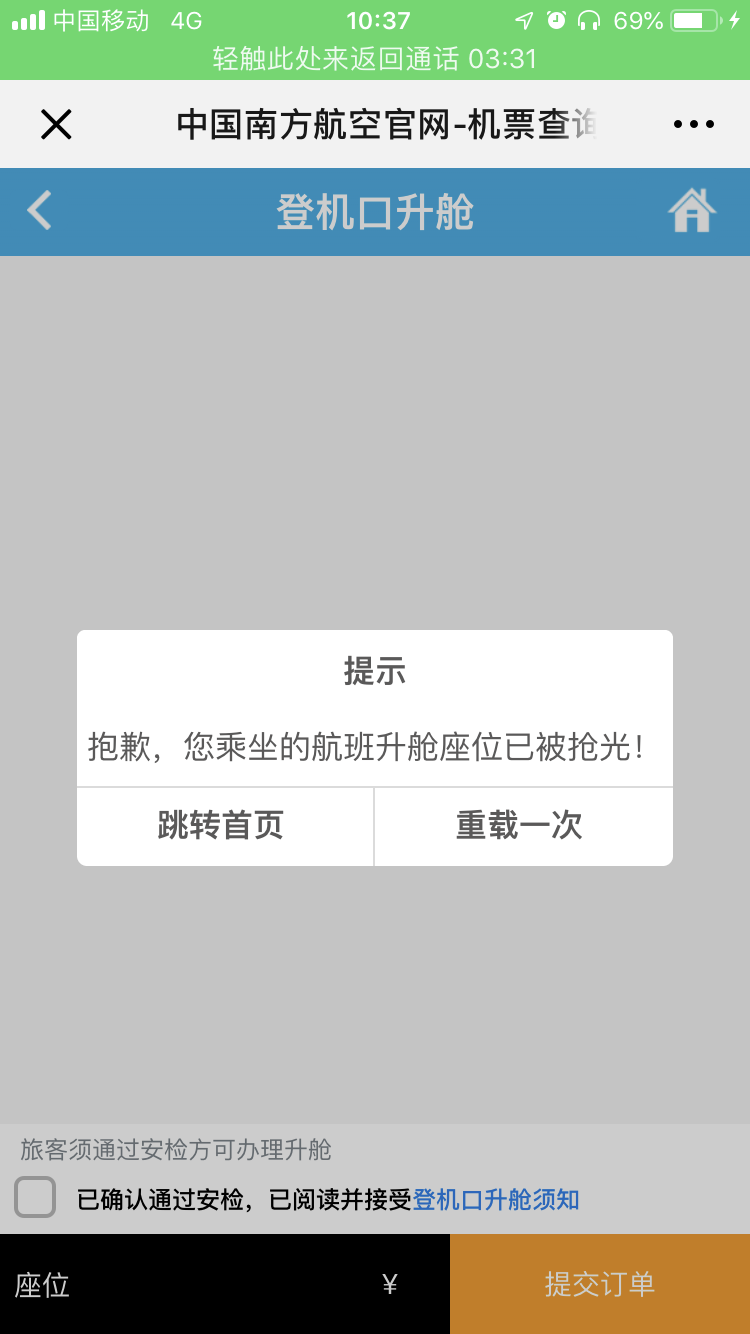The image size is (750, 1334).
Task: Select 重载一次 to reload
Action: click(519, 826)
